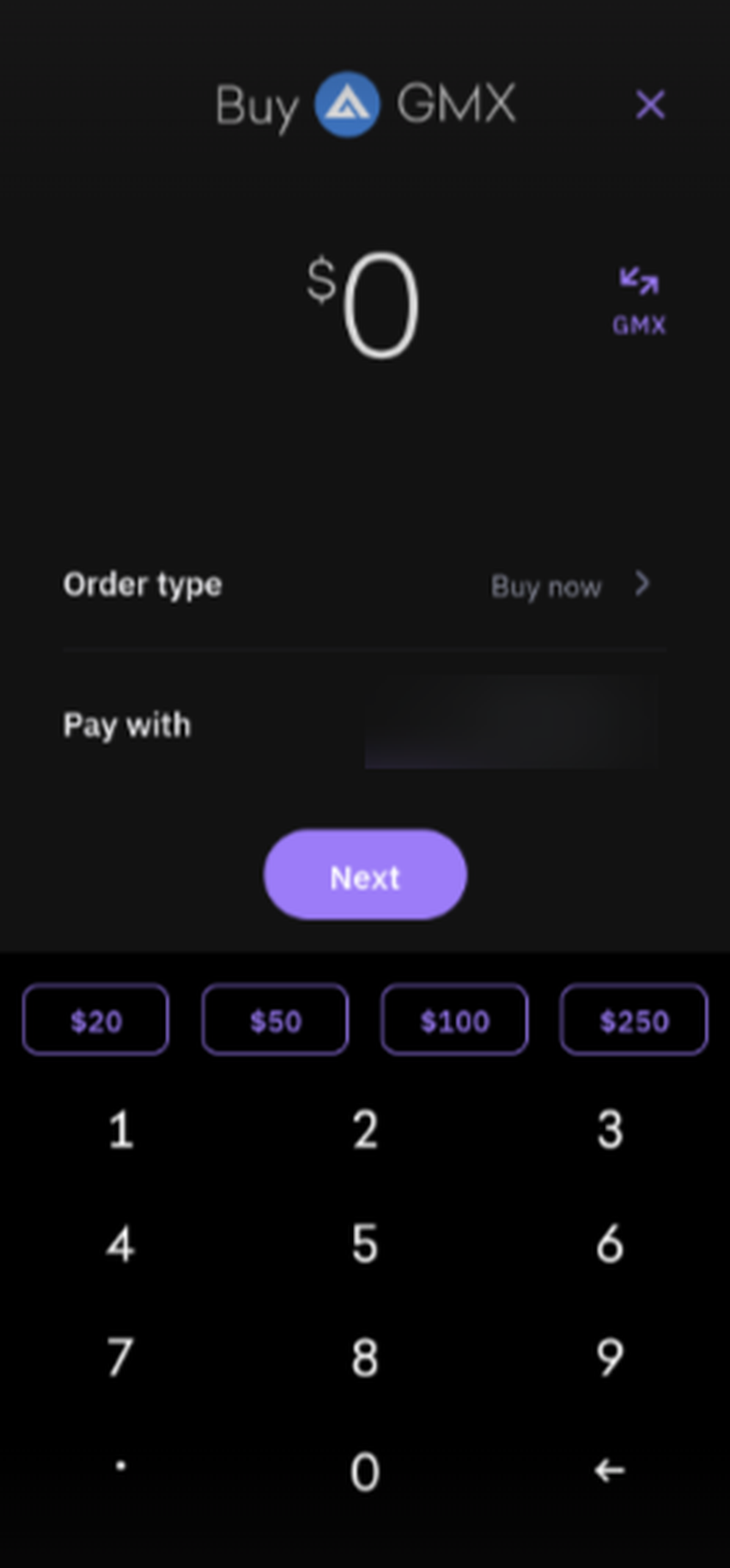Choose the $100 quick amount chip
Image resolution: width=730 pixels, height=1568 pixels.
click(454, 1020)
